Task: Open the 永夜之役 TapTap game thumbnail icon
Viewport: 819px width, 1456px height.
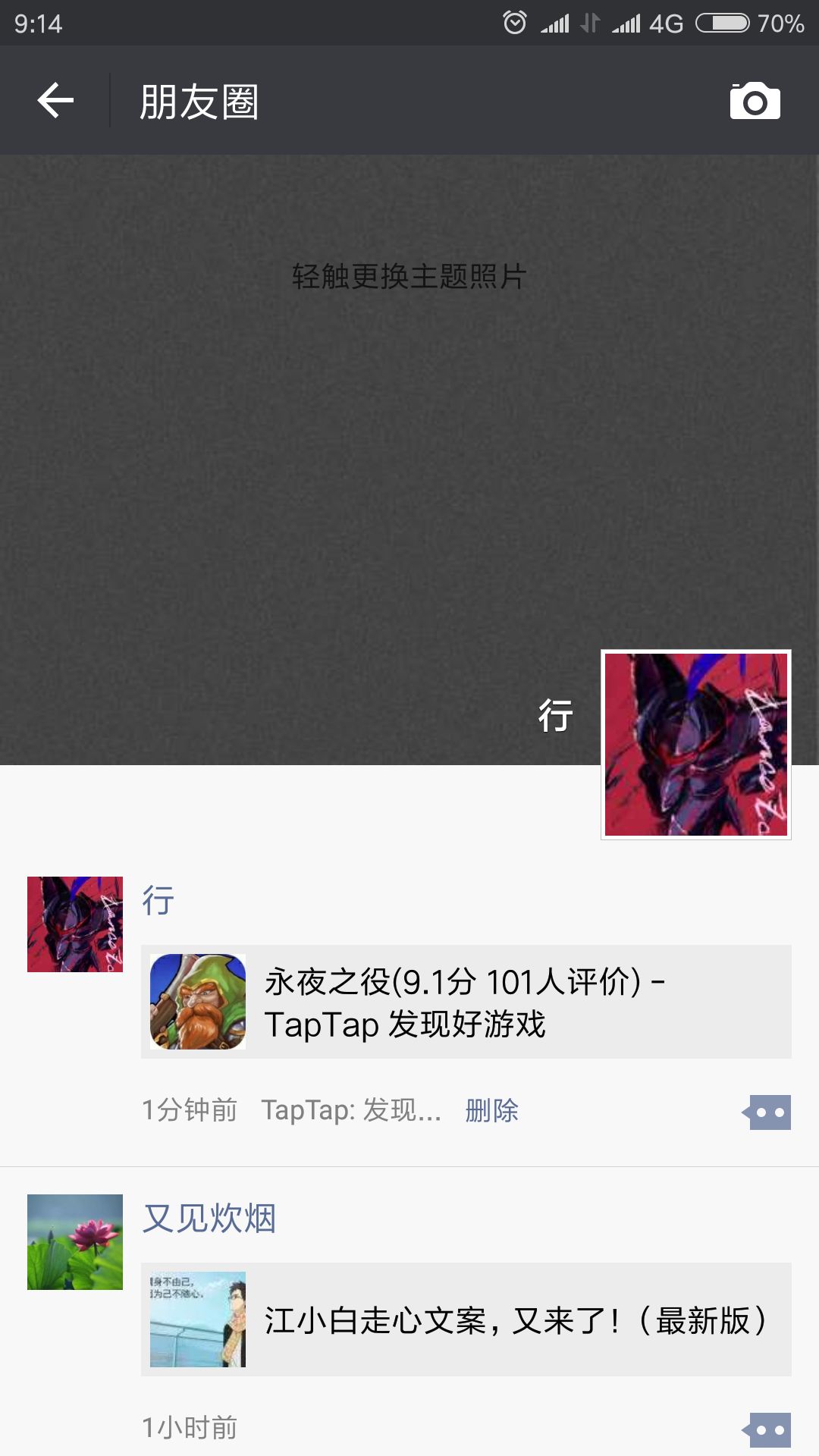Action: click(x=198, y=1001)
